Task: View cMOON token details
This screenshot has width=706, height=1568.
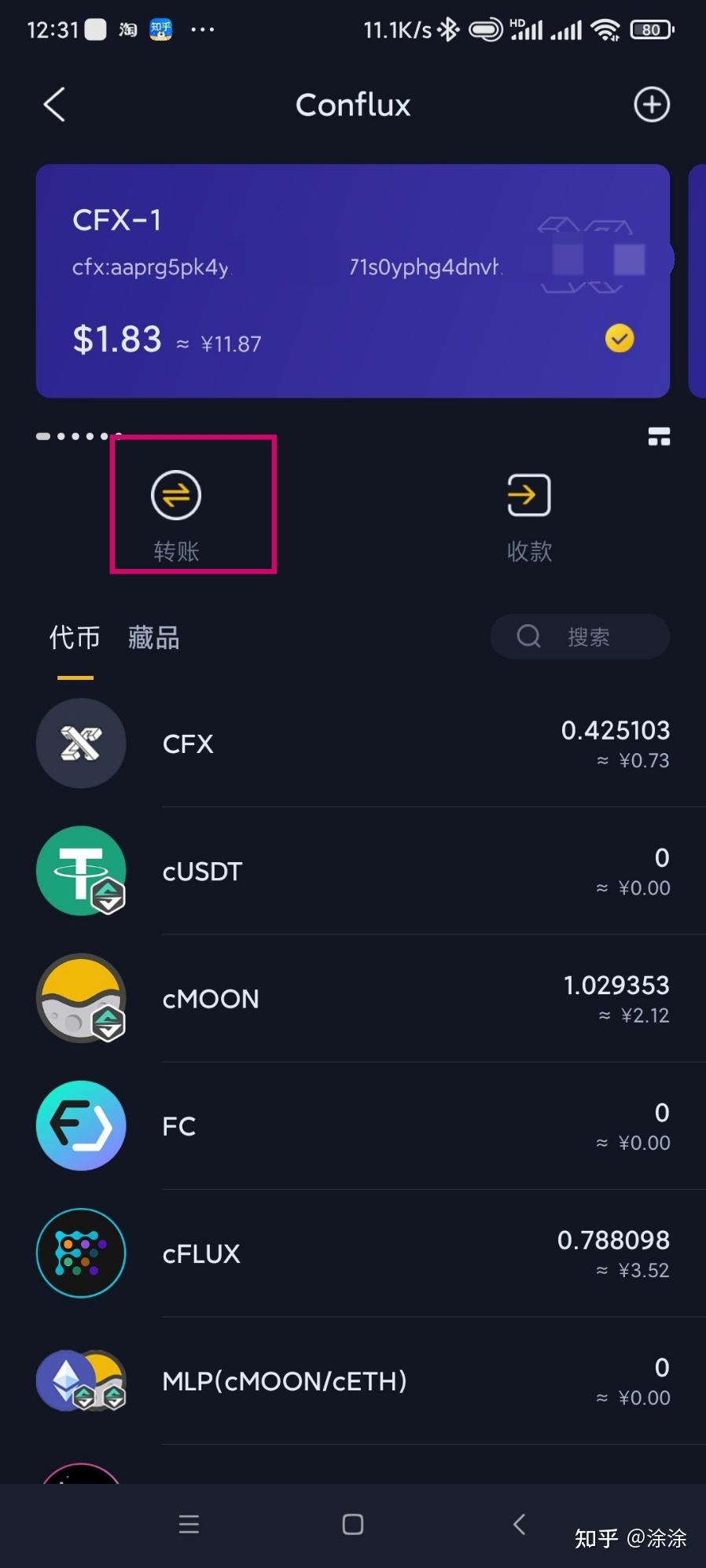Action: tap(354, 998)
